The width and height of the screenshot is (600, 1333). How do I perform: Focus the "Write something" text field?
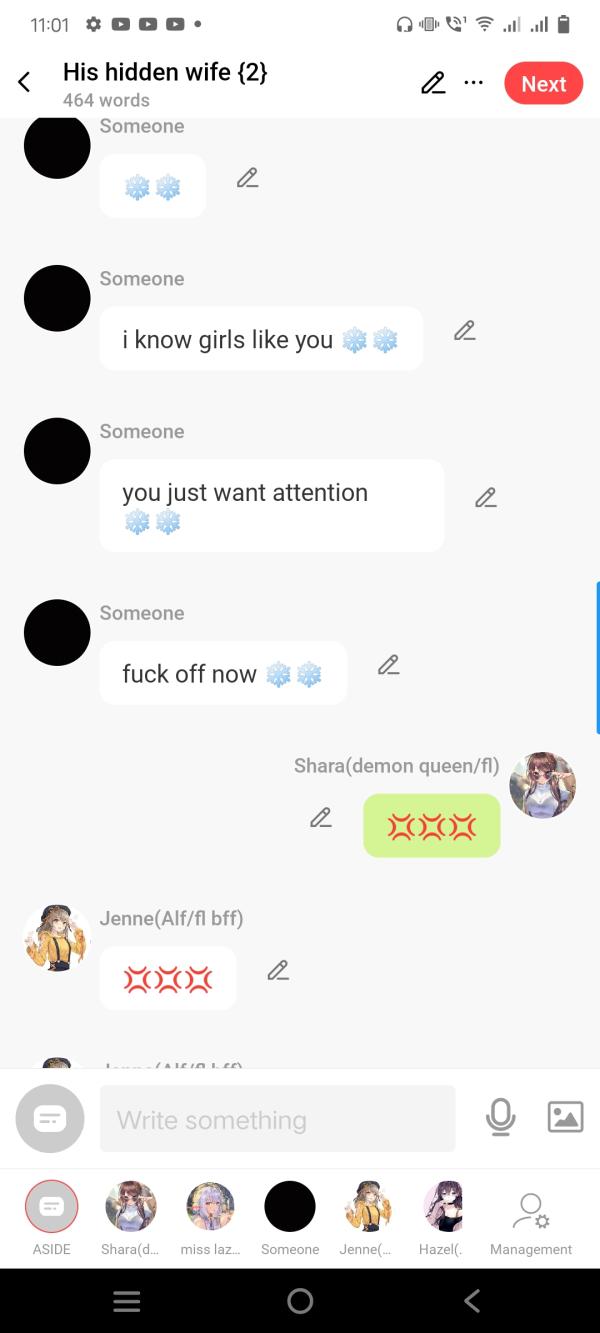[x=277, y=1119]
